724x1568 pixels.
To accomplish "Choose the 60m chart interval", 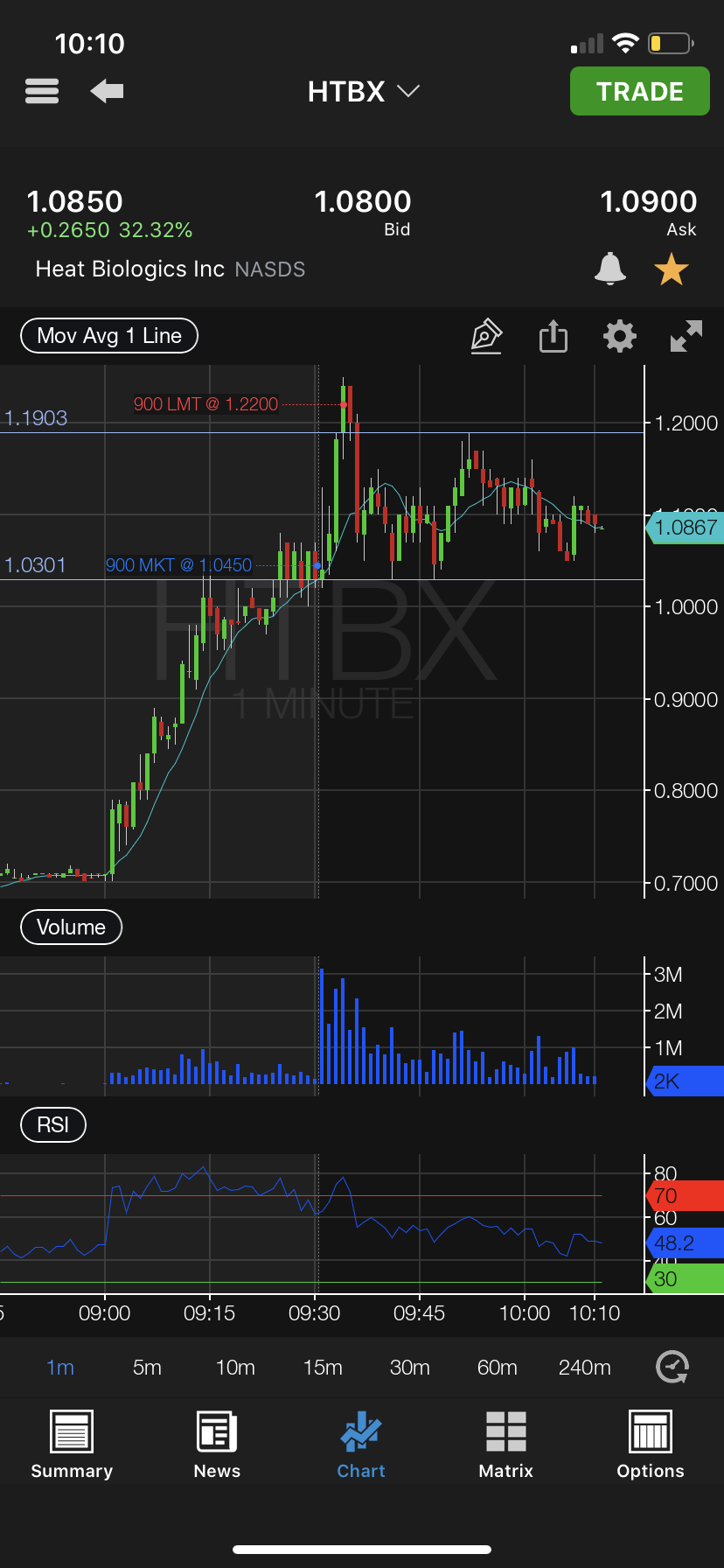I will (x=497, y=1368).
